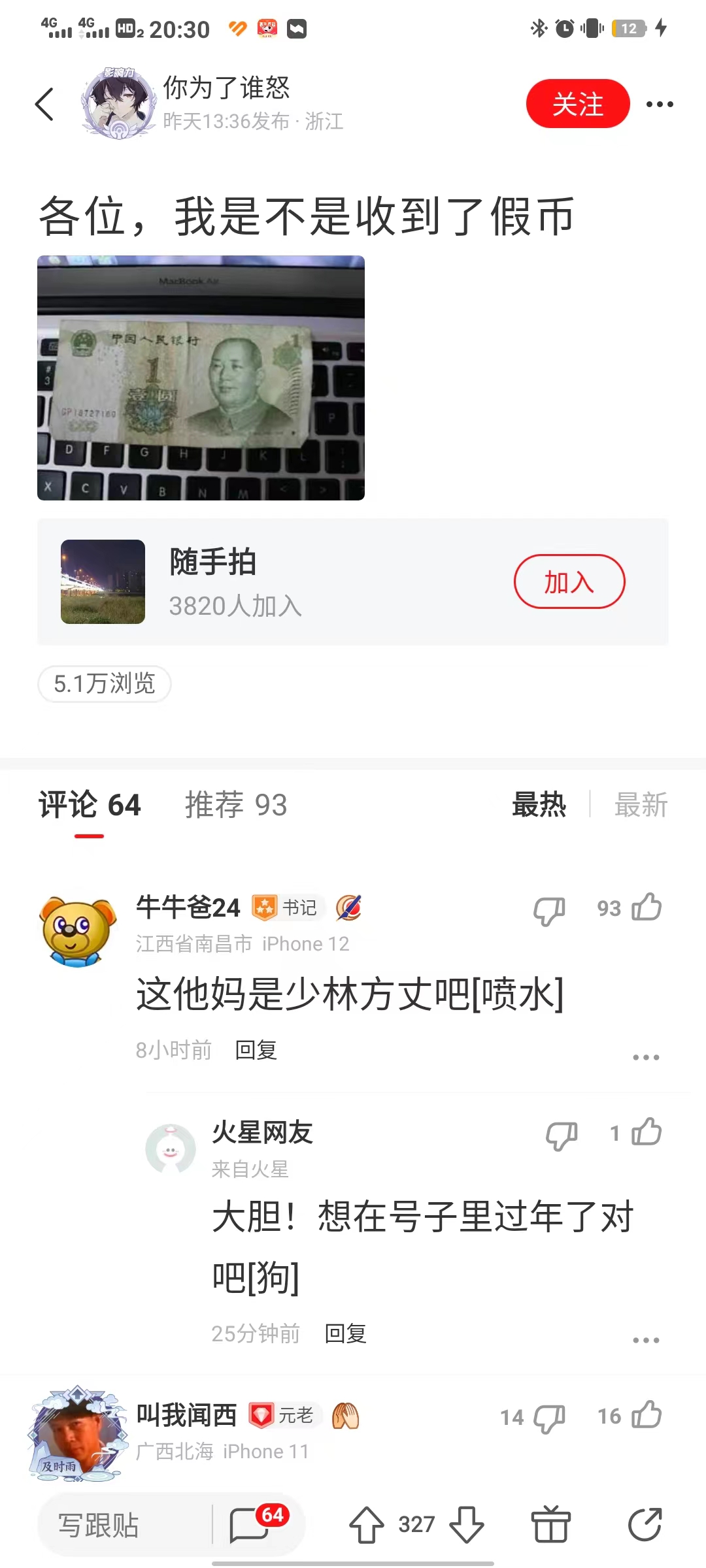The image size is (706, 1568).
Task: Open more options on 牛牛爸24's comment
Action: (646, 1057)
